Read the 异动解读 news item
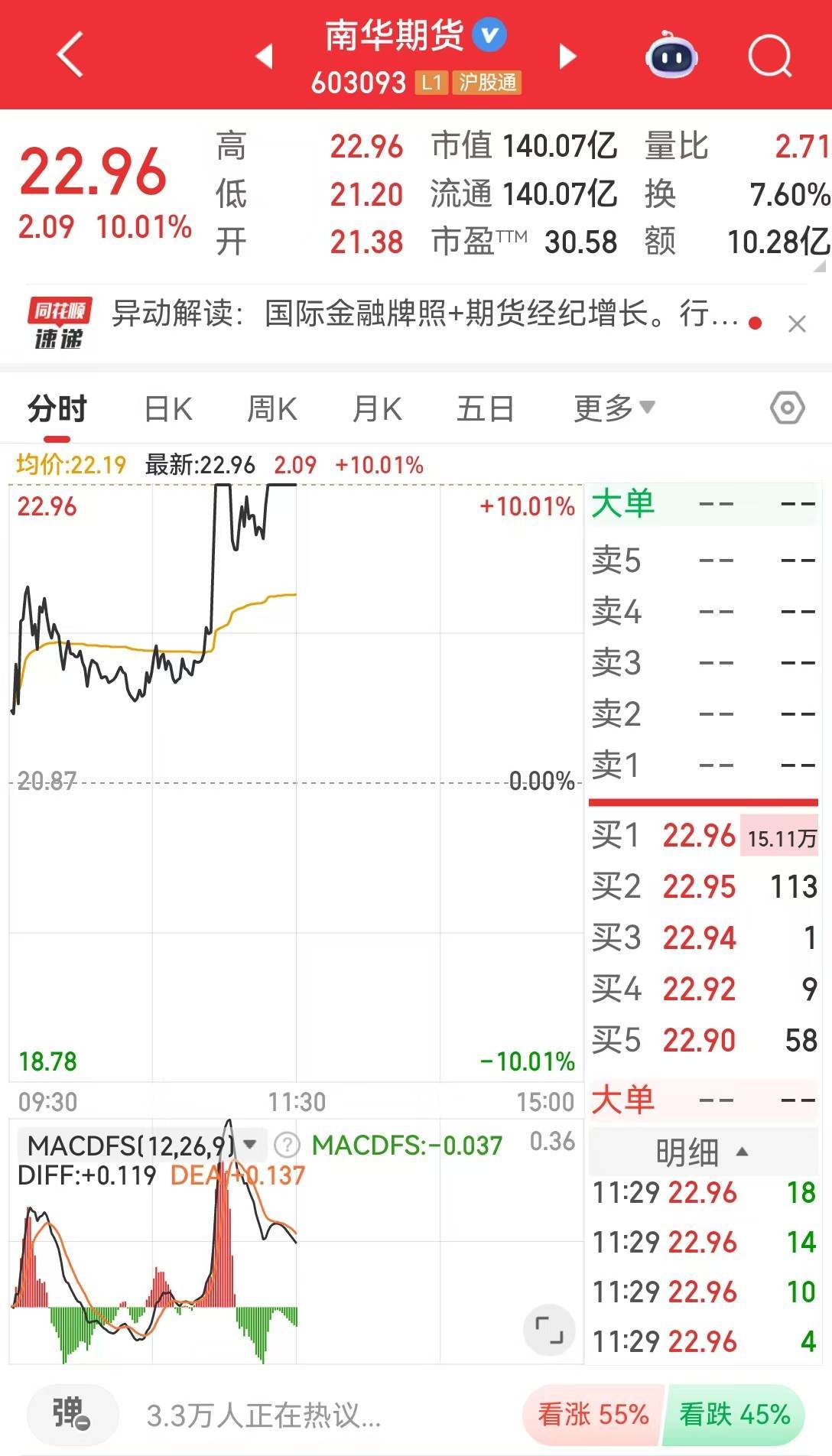The height and width of the screenshot is (1456, 832). [x=424, y=314]
